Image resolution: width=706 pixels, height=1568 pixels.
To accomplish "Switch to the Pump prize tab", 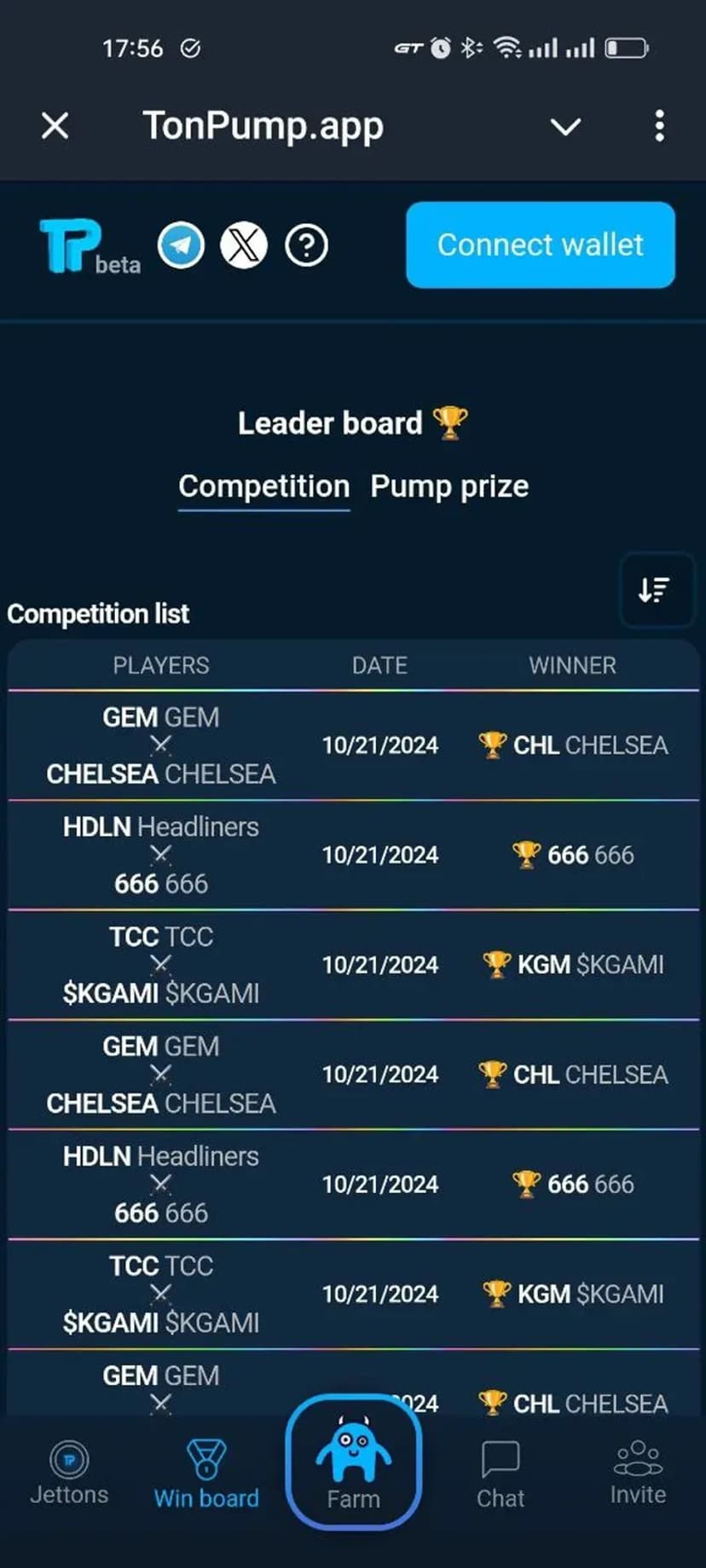I will 449,487.
